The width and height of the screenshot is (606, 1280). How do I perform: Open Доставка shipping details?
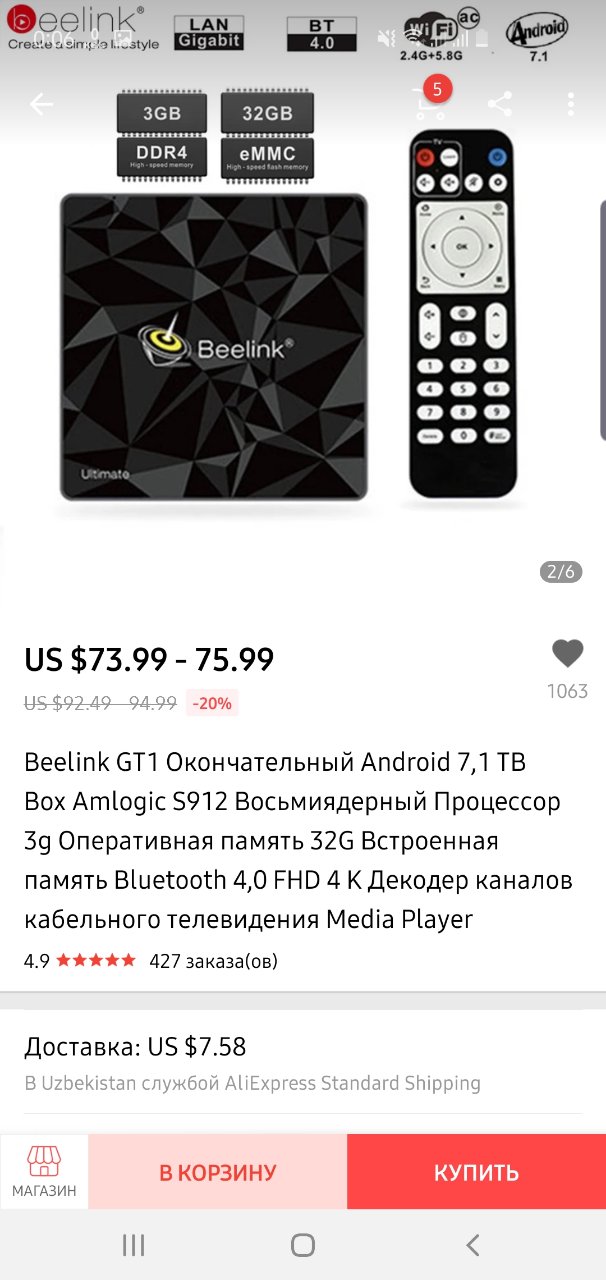(303, 1063)
